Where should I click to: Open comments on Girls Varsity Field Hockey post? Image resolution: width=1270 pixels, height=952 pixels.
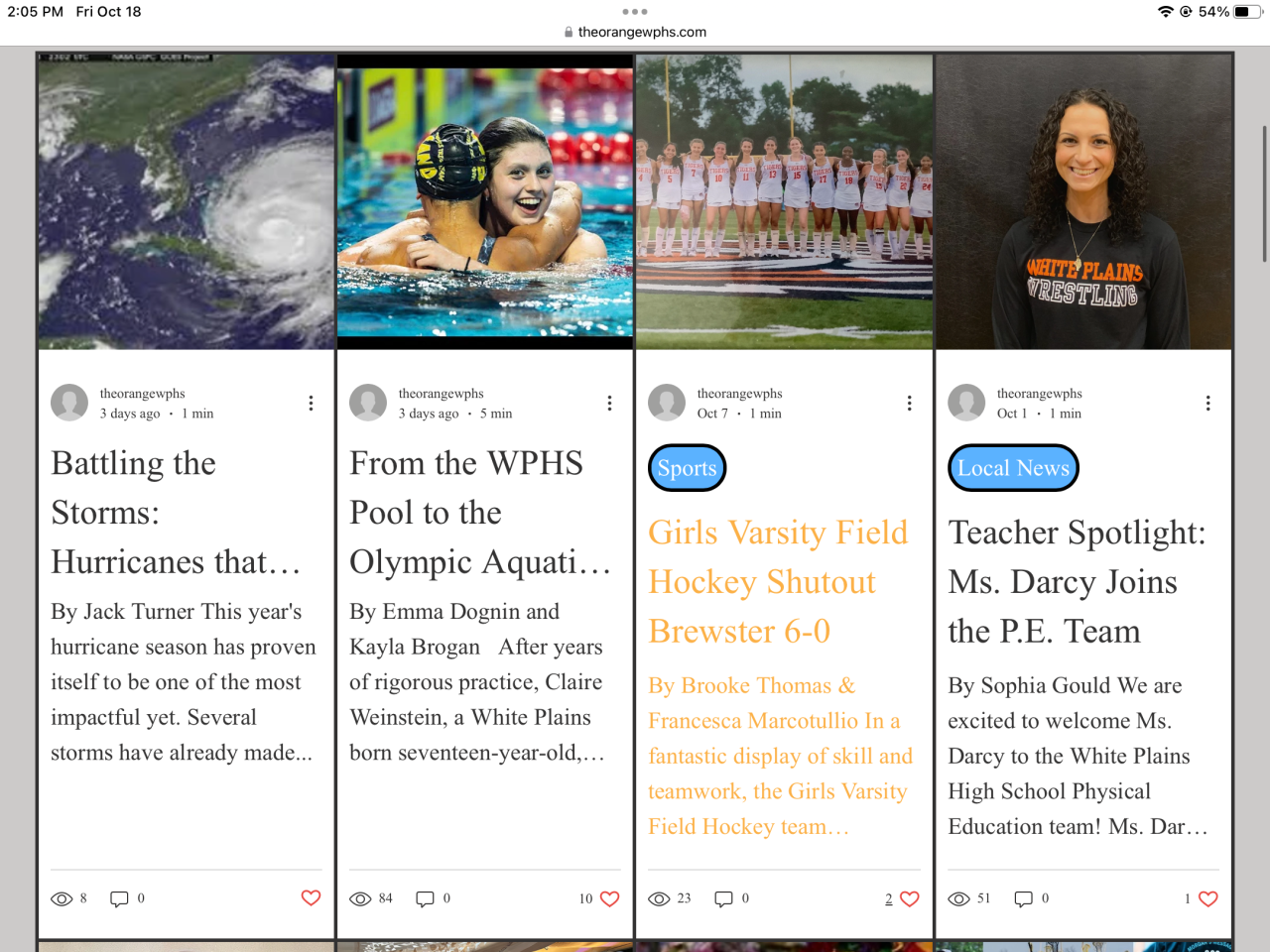click(724, 898)
